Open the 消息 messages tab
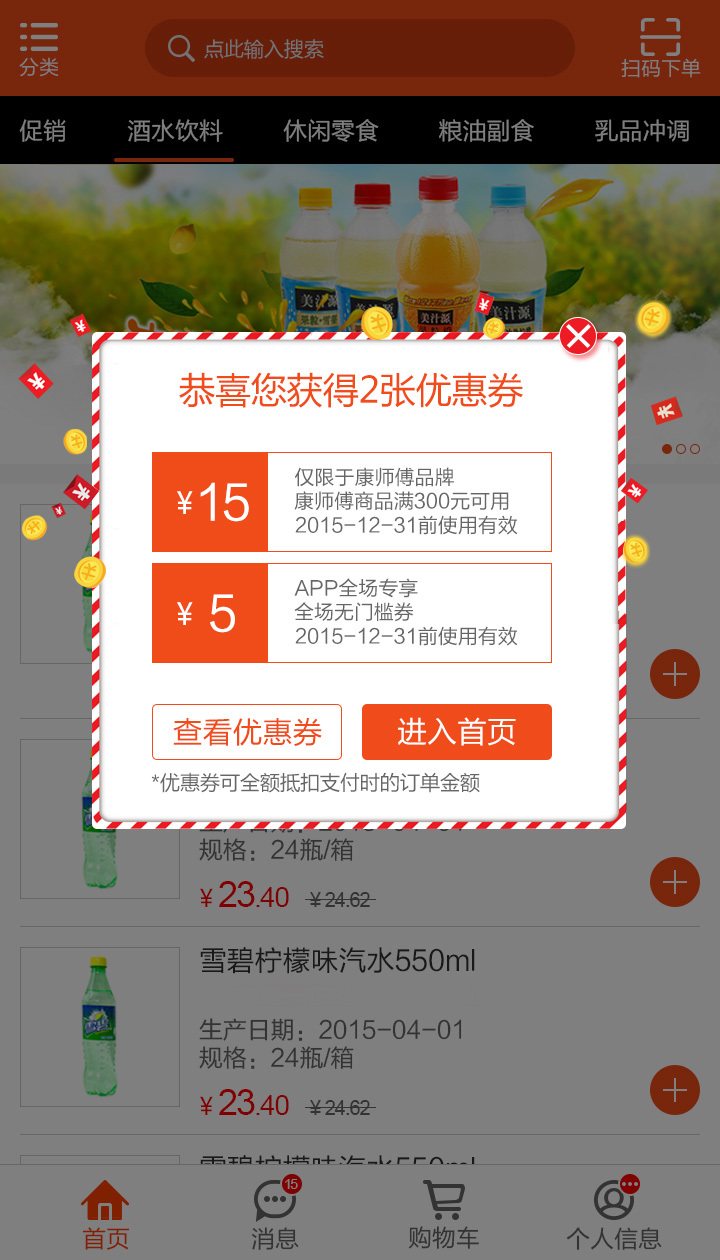This screenshot has width=720, height=1260. coord(275,1212)
